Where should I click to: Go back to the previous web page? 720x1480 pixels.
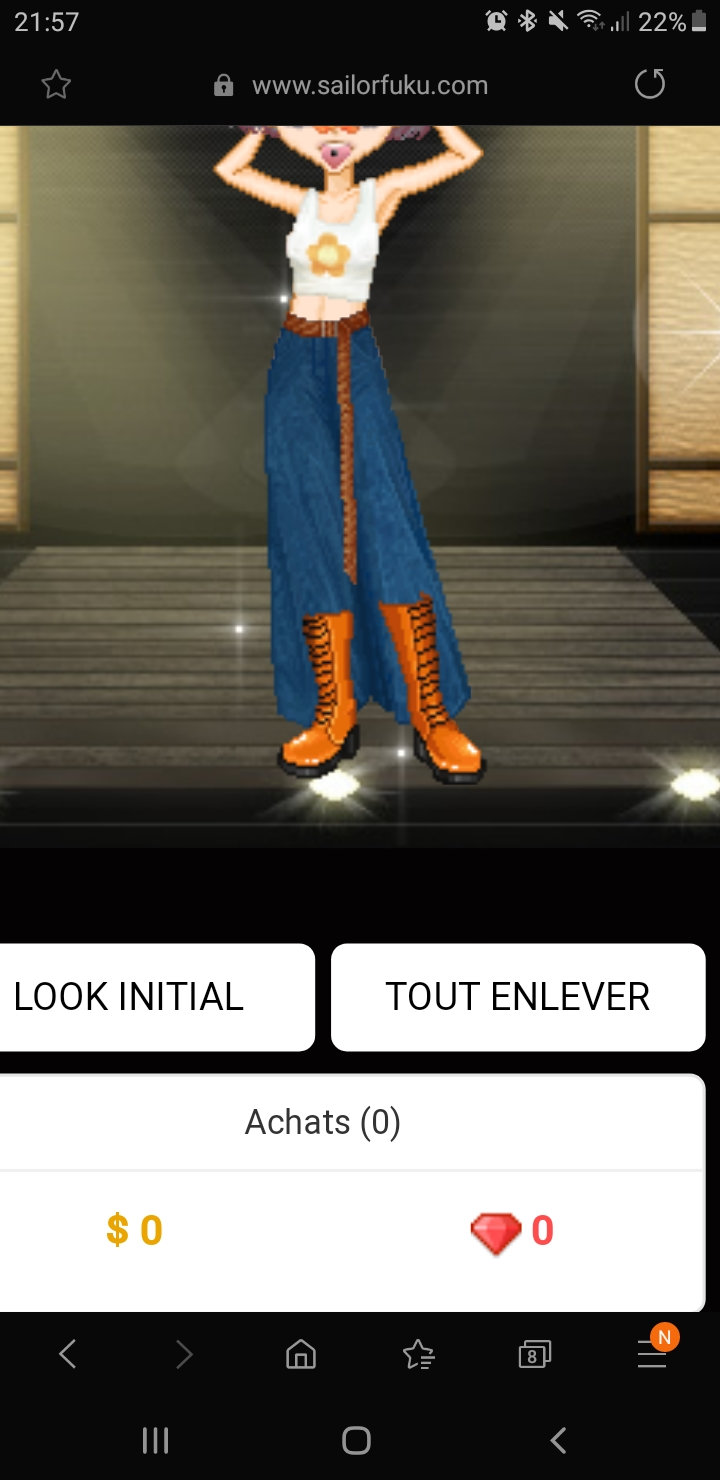tap(67, 1355)
